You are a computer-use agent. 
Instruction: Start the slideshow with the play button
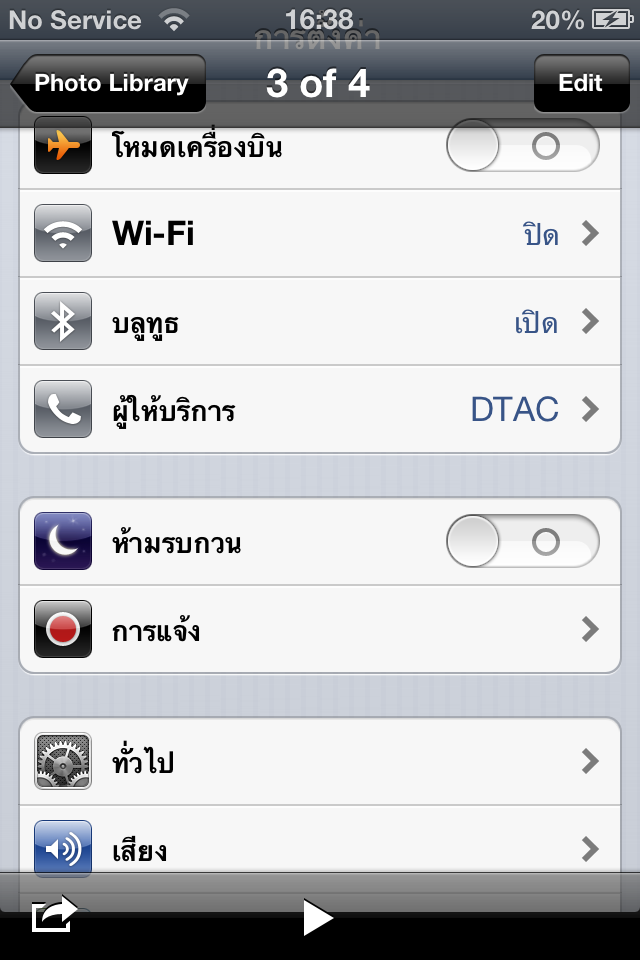click(317, 917)
